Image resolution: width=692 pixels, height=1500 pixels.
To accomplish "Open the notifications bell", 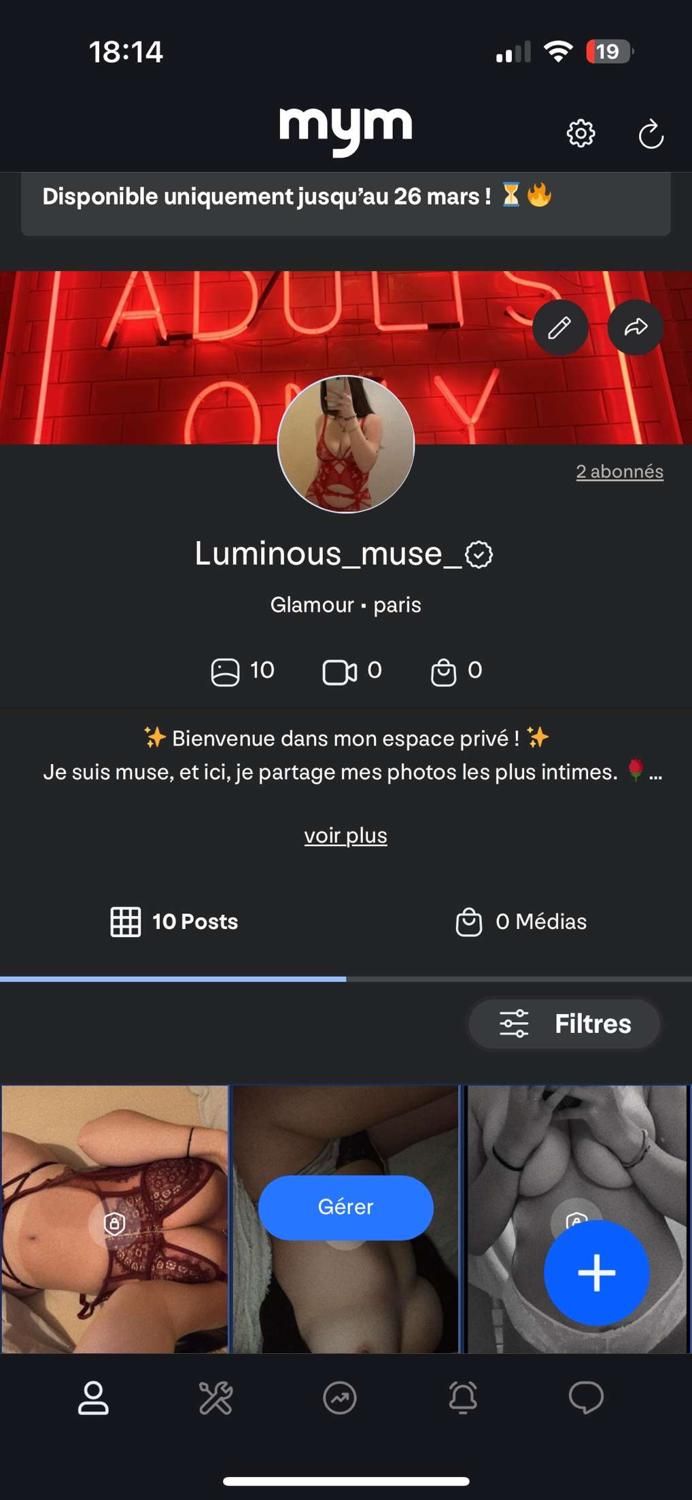I will point(463,1398).
